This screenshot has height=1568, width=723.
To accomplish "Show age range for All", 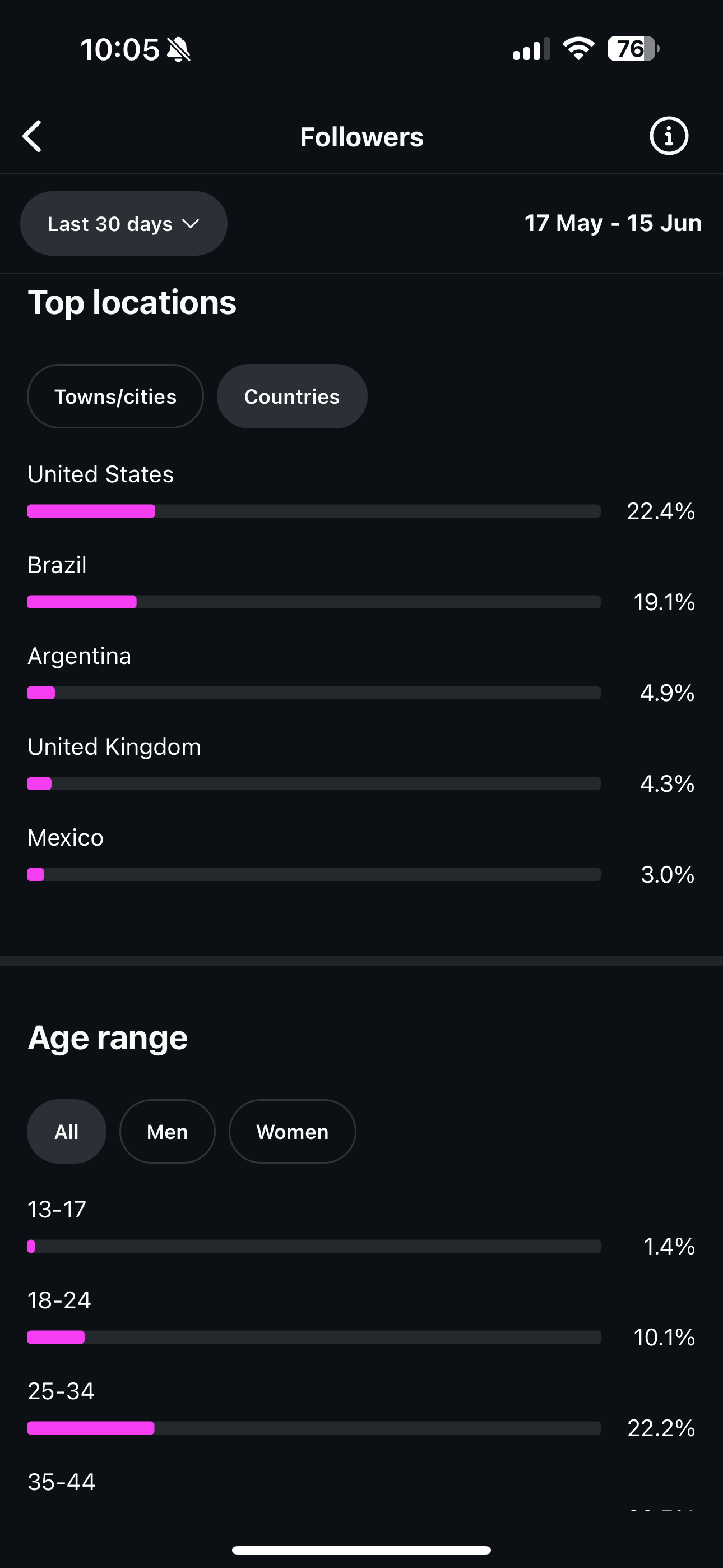I will pyautogui.click(x=66, y=1132).
